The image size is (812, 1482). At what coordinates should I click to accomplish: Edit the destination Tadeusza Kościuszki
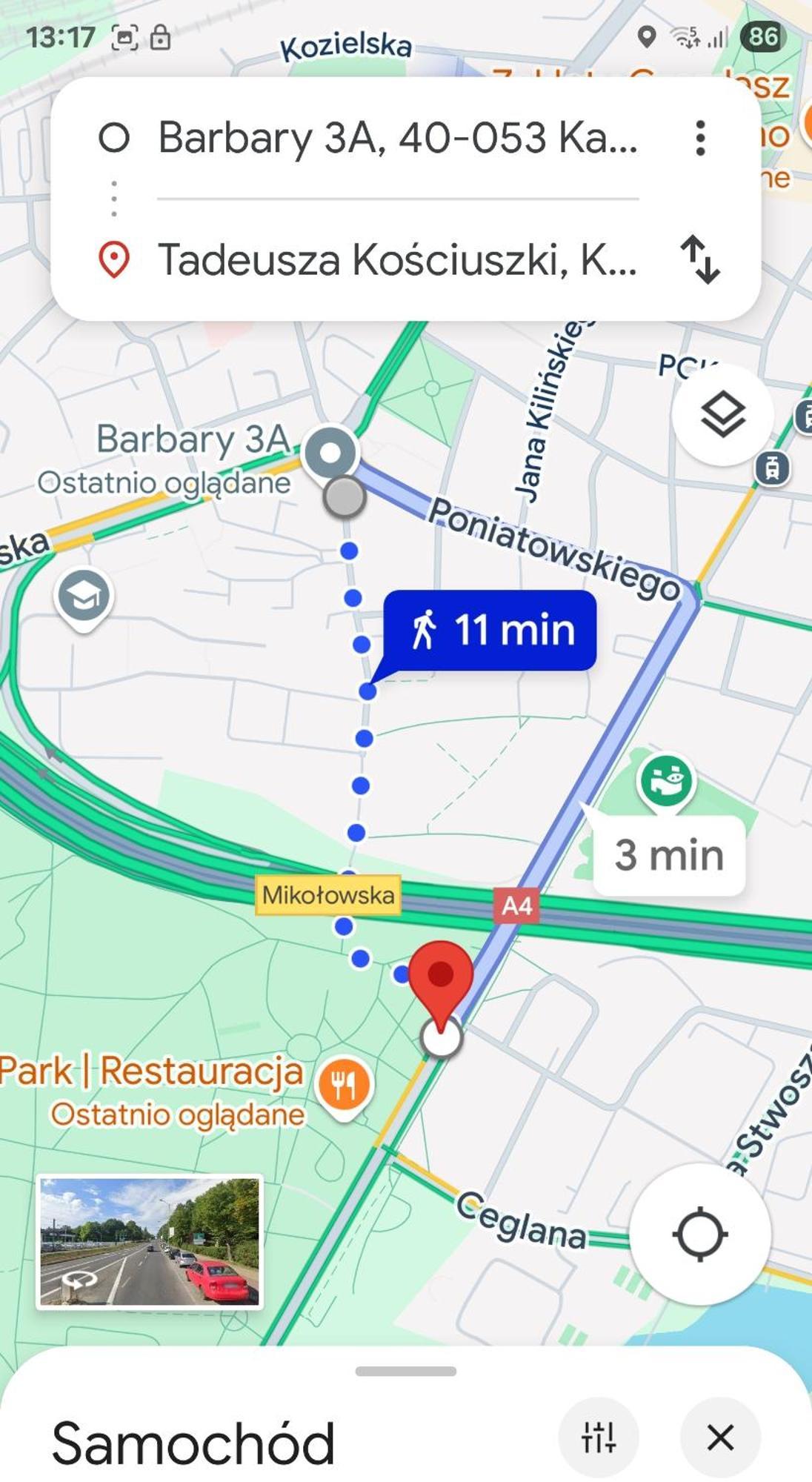[397, 260]
